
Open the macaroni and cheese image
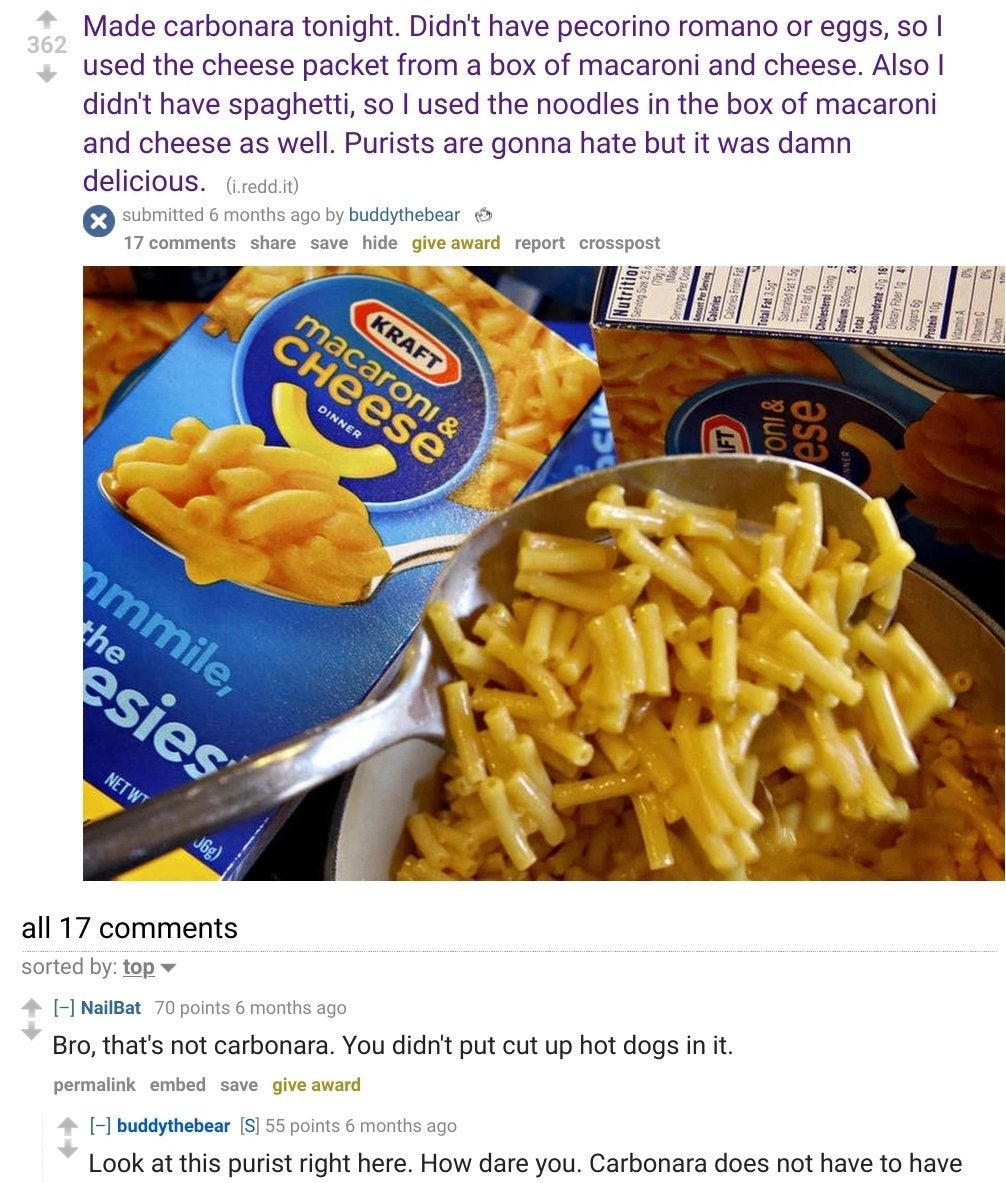[543, 573]
